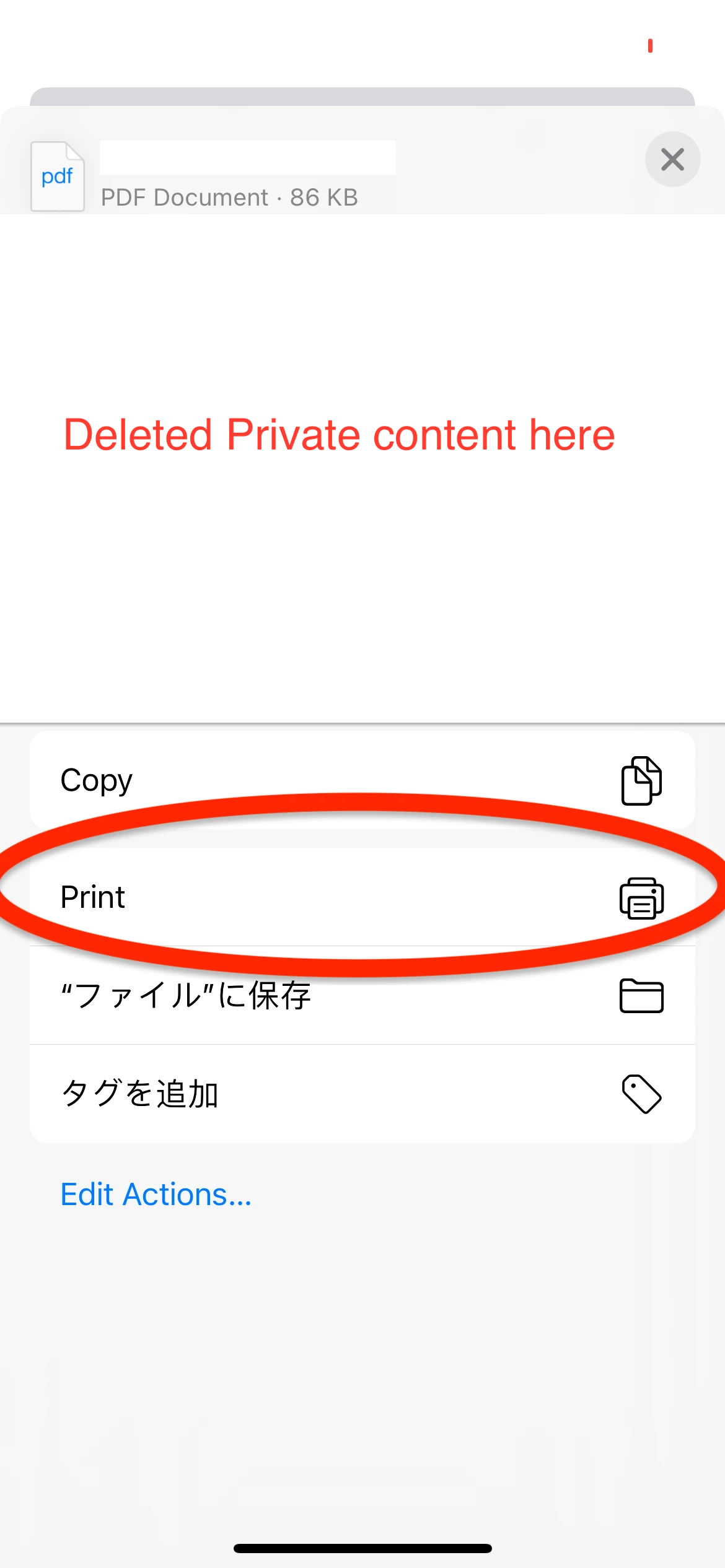Image resolution: width=725 pixels, height=1568 pixels.
Task: Choose "ファイル"に保存 to save to Files
Action: (x=362, y=996)
